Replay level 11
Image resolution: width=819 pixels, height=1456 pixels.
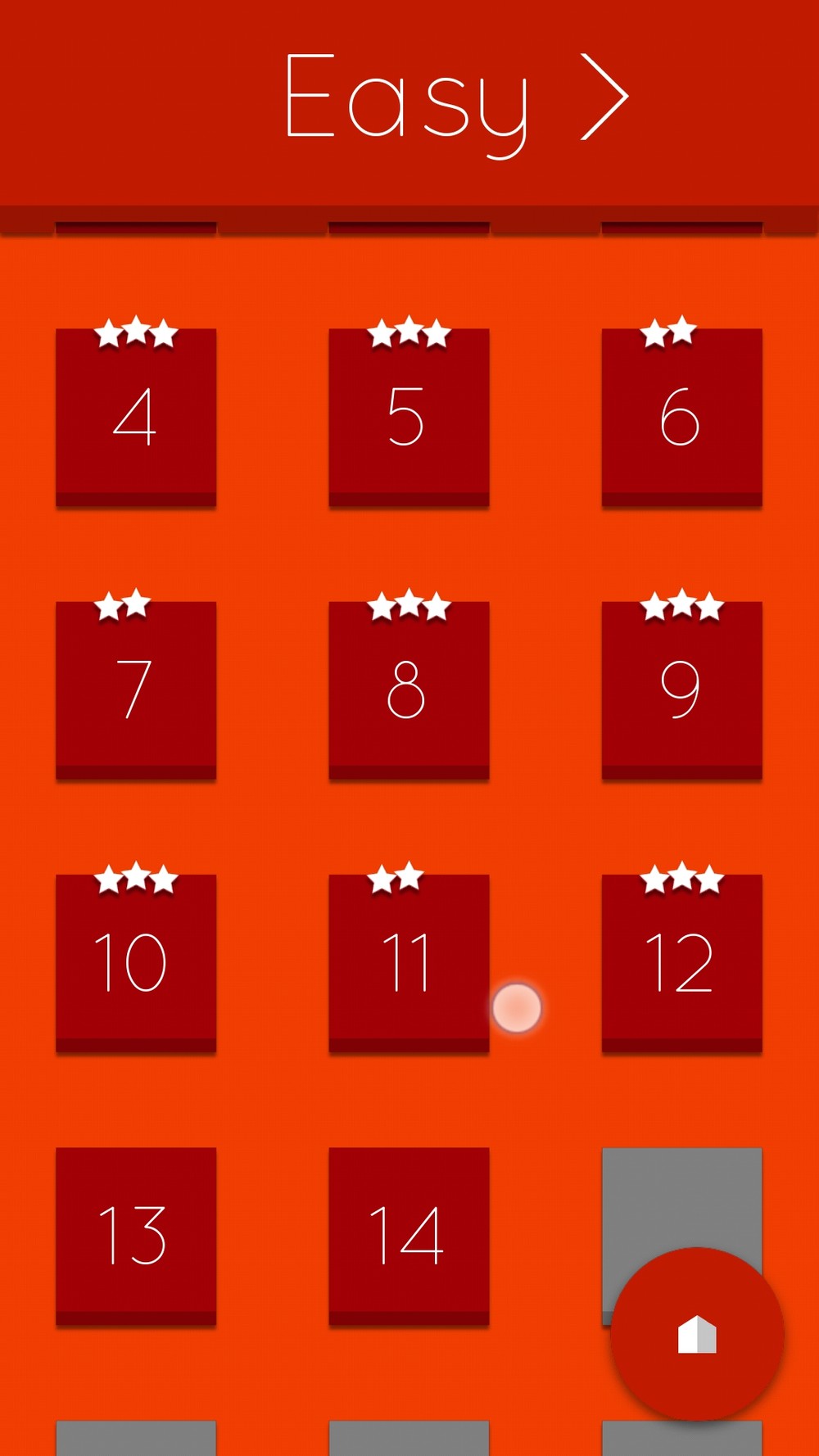click(409, 963)
